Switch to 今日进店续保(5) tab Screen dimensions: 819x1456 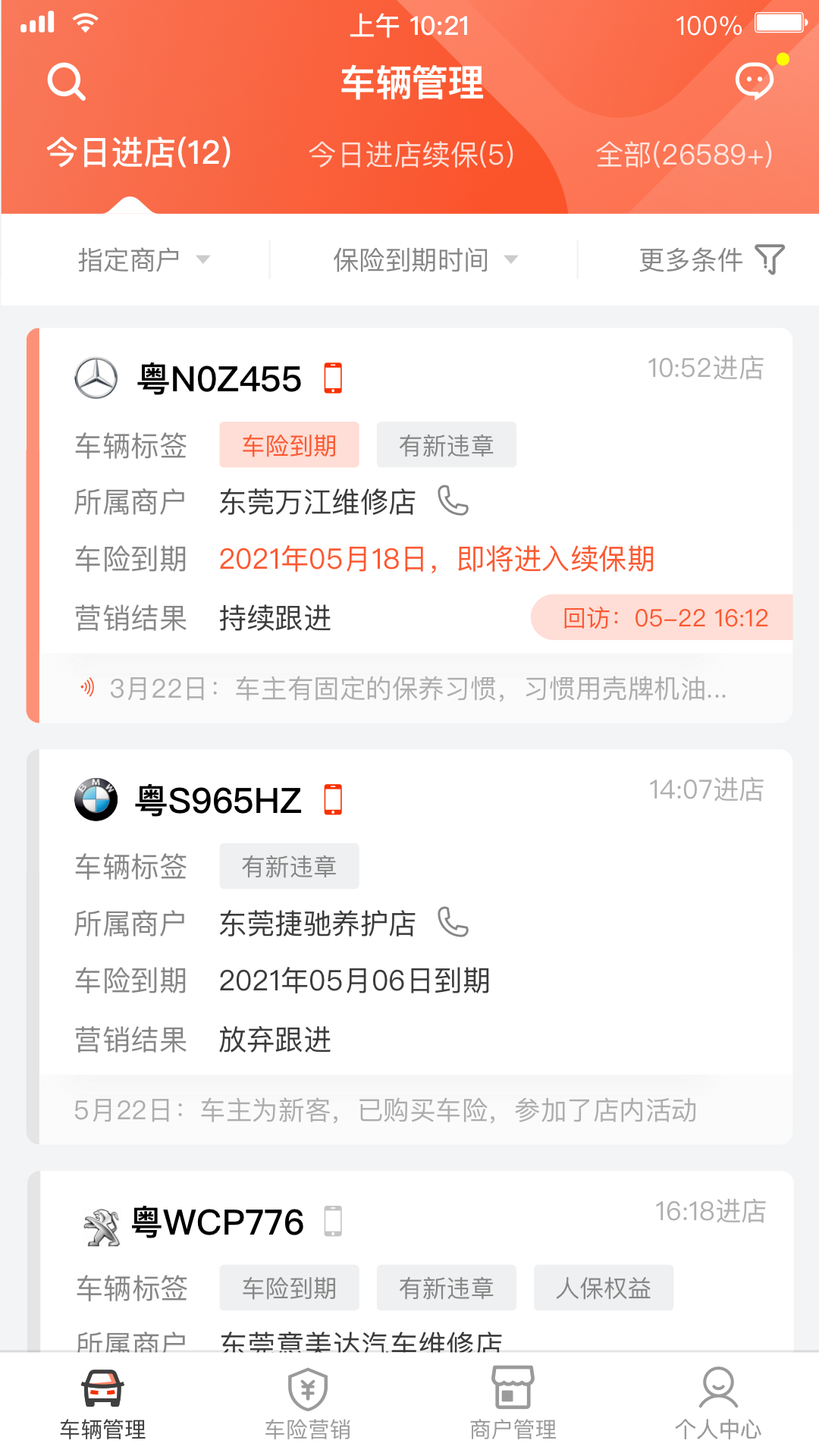pyautogui.click(x=411, y=155)
